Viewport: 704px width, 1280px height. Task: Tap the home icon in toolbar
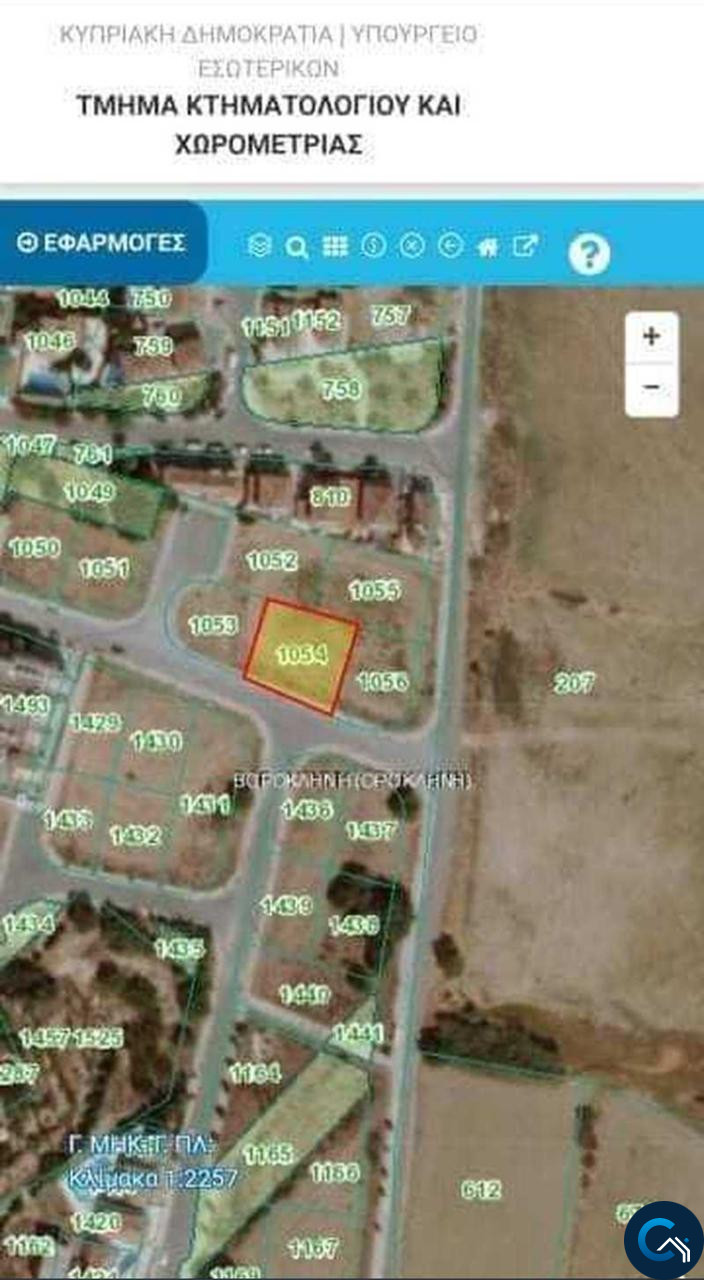488,247
